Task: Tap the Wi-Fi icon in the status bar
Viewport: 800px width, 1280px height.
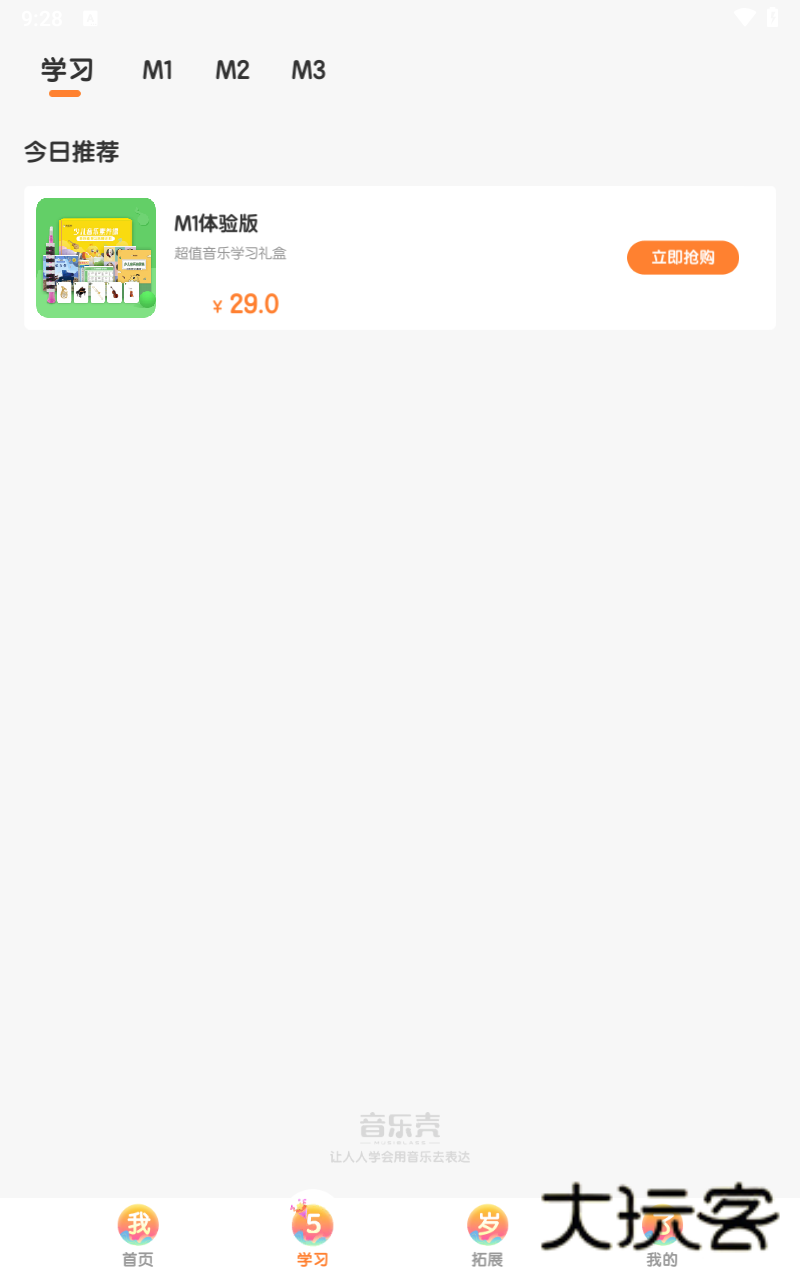Action: point(743,17)
